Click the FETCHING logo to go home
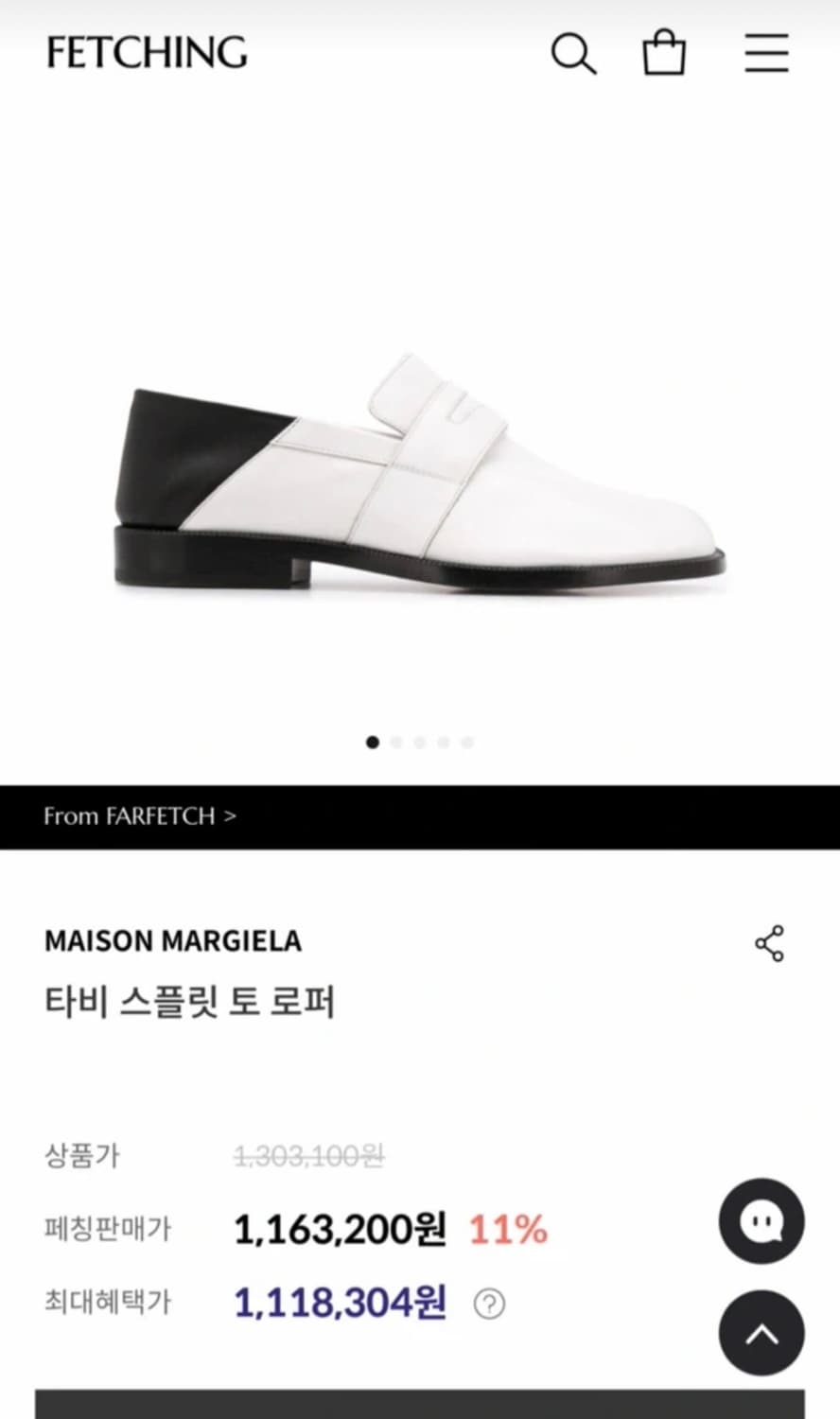Viewport: 840px width, 1419px height. (149, 53)
